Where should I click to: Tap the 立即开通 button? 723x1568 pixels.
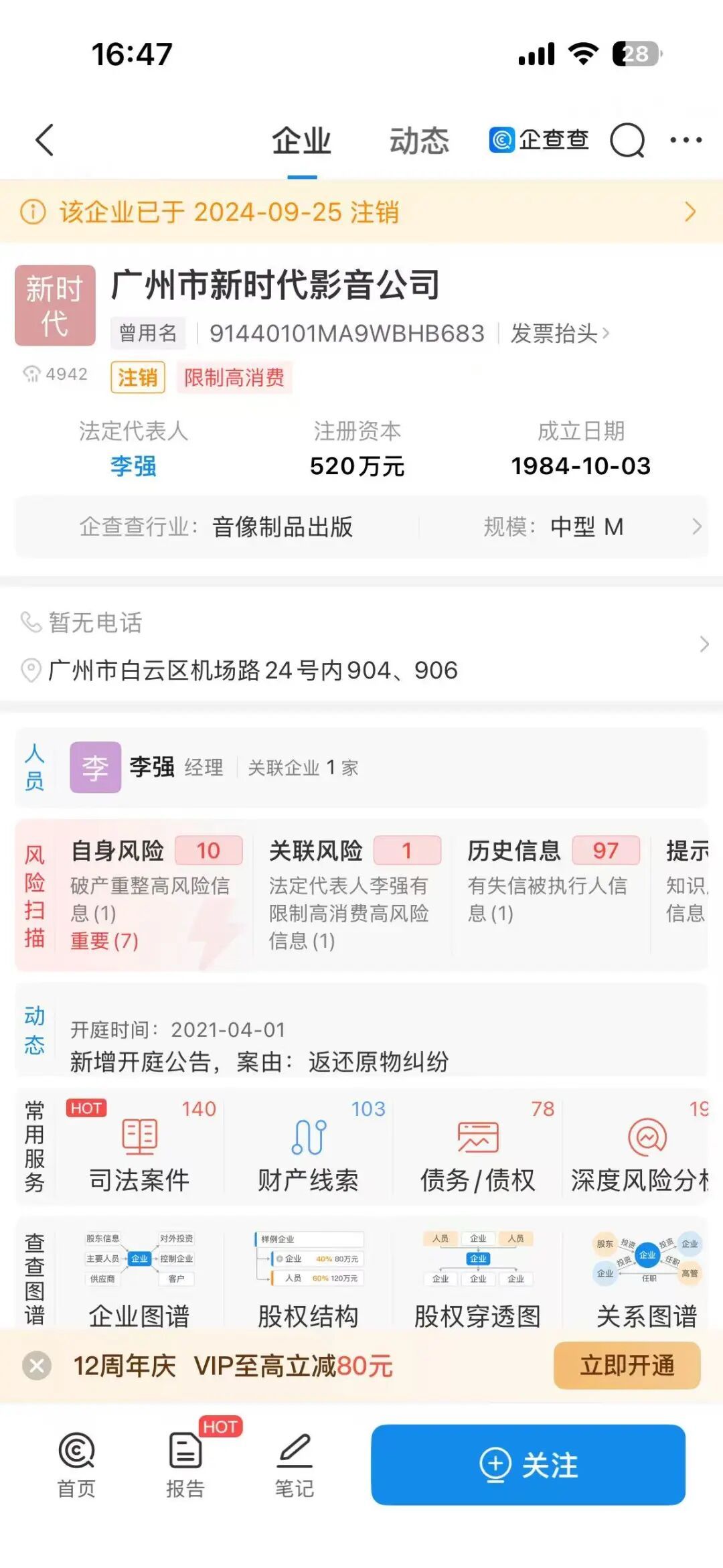(x=627, y=1366)
